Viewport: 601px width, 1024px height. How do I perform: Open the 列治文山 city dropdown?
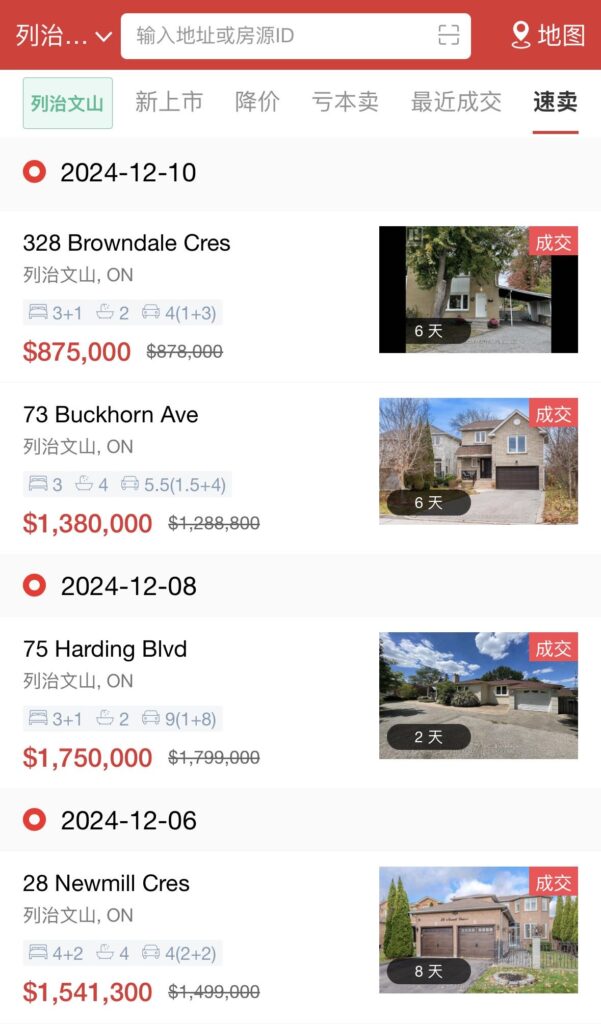point(63,36)
